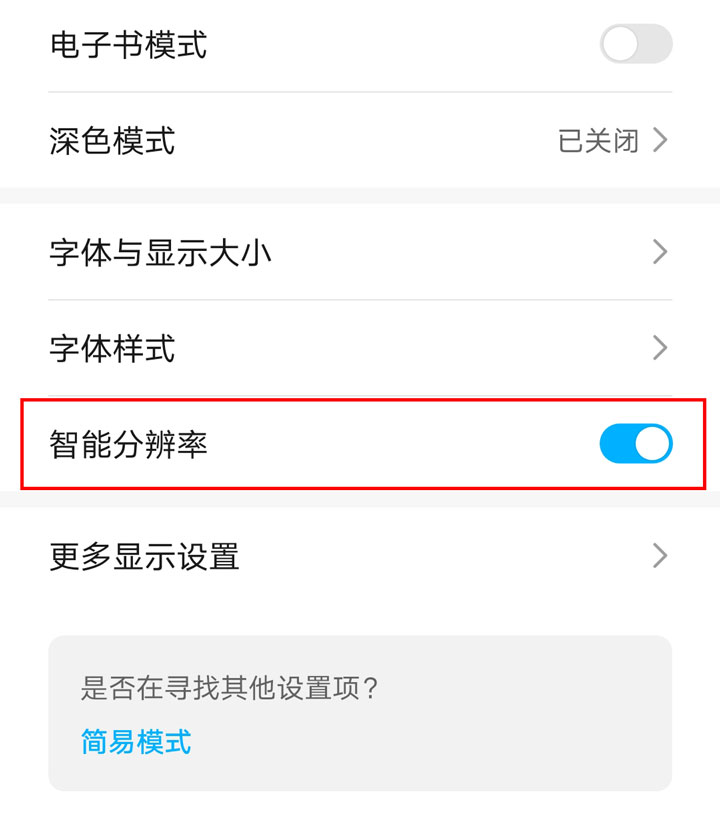Open 更多显示设置
Viewport: 720px width, 839px height.
point(360,555)
